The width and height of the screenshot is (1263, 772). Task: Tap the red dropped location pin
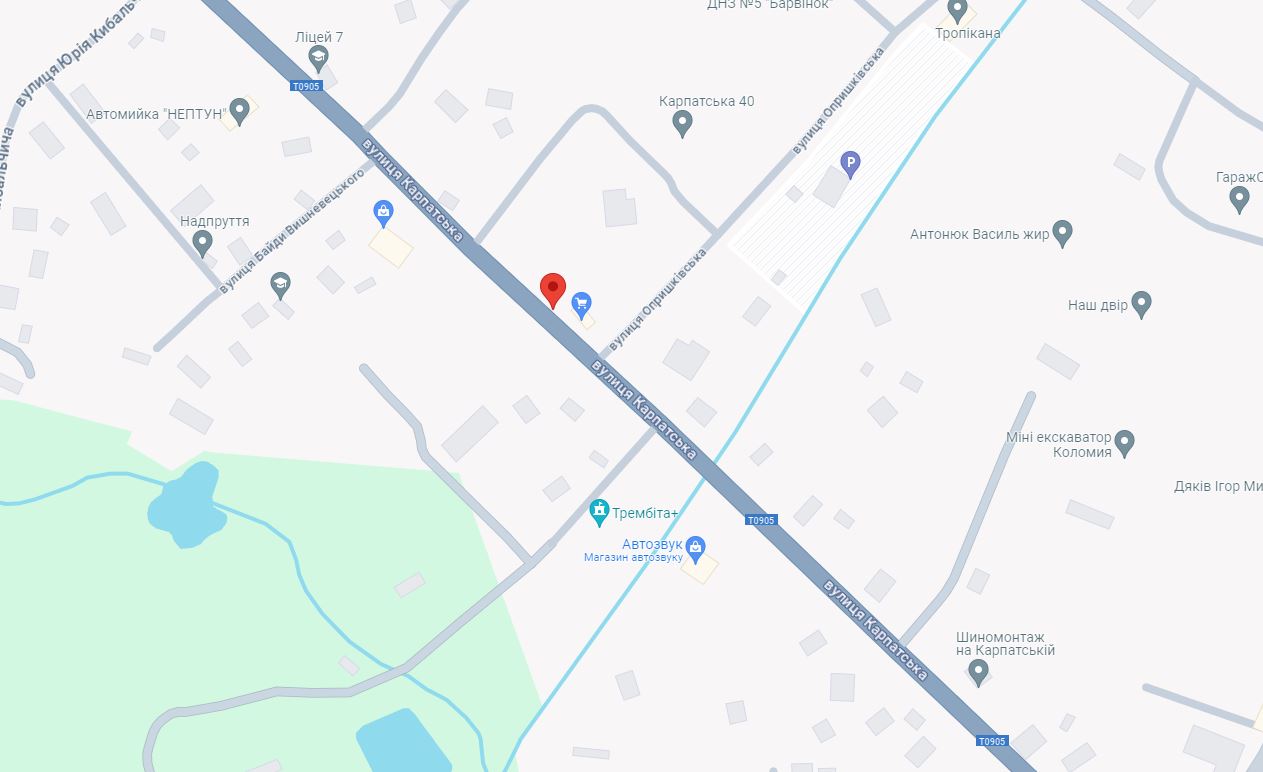tap(553, 290)
